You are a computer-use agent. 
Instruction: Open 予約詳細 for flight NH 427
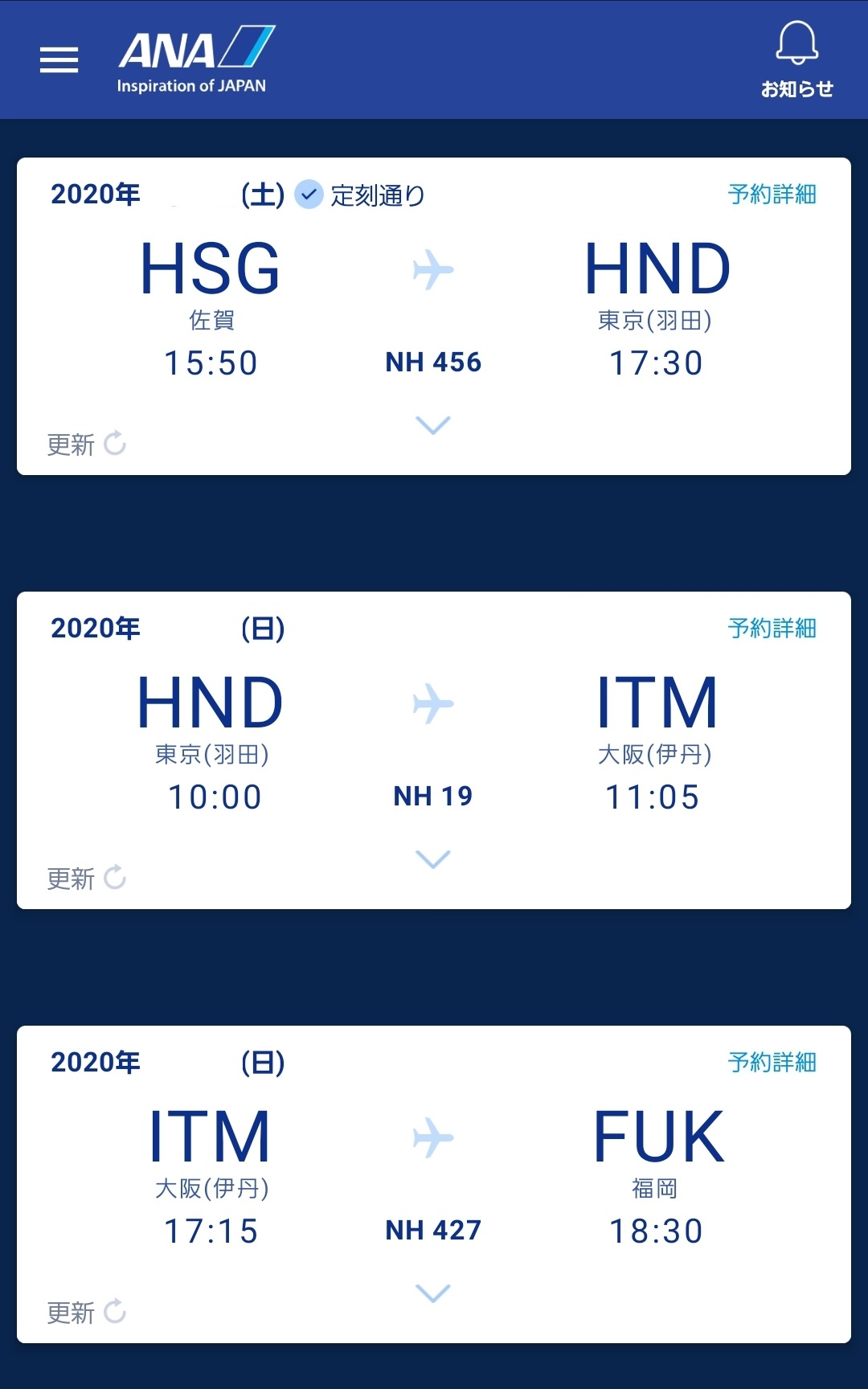point(772,1063)
